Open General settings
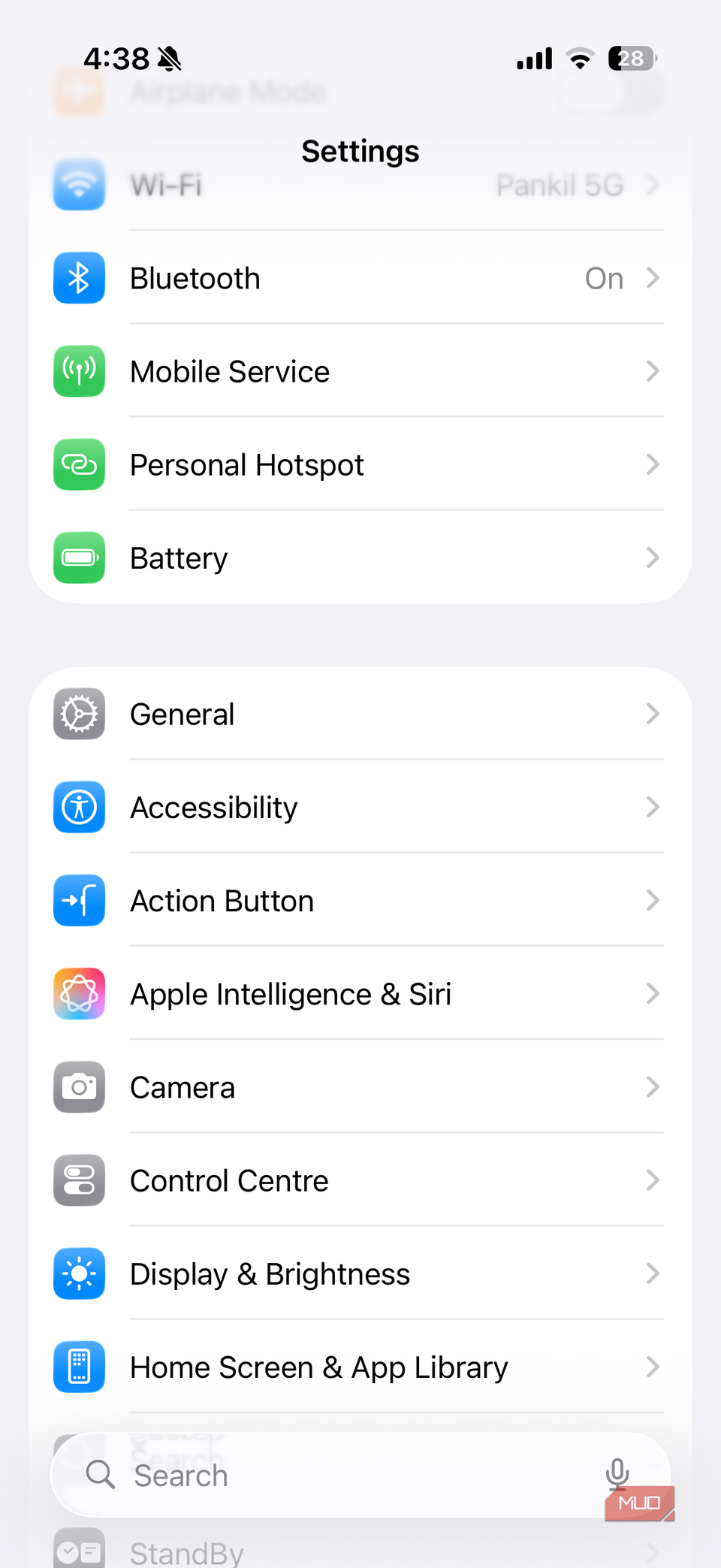The height and width of the screenshot is (1568, 721). [x=359, y=714]
